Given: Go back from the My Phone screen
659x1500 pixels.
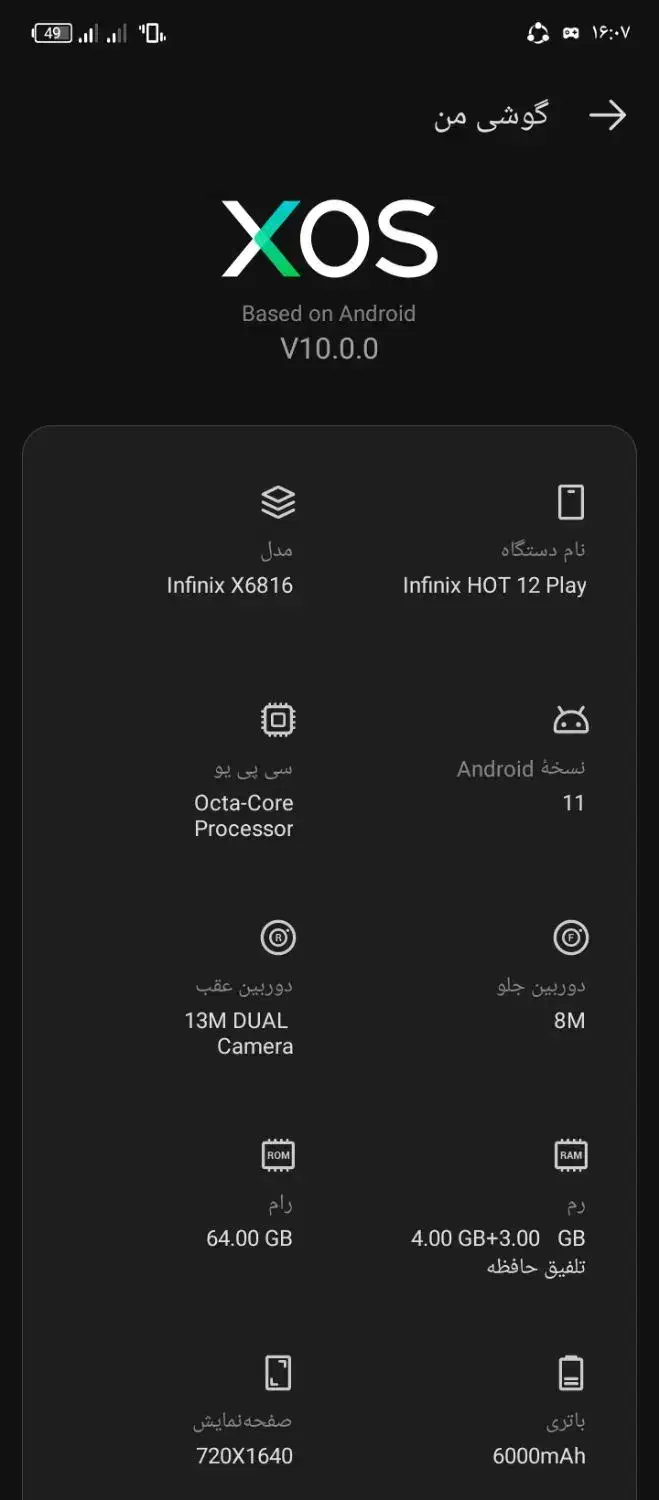Looking at the screenshot, I should (606, 116).
